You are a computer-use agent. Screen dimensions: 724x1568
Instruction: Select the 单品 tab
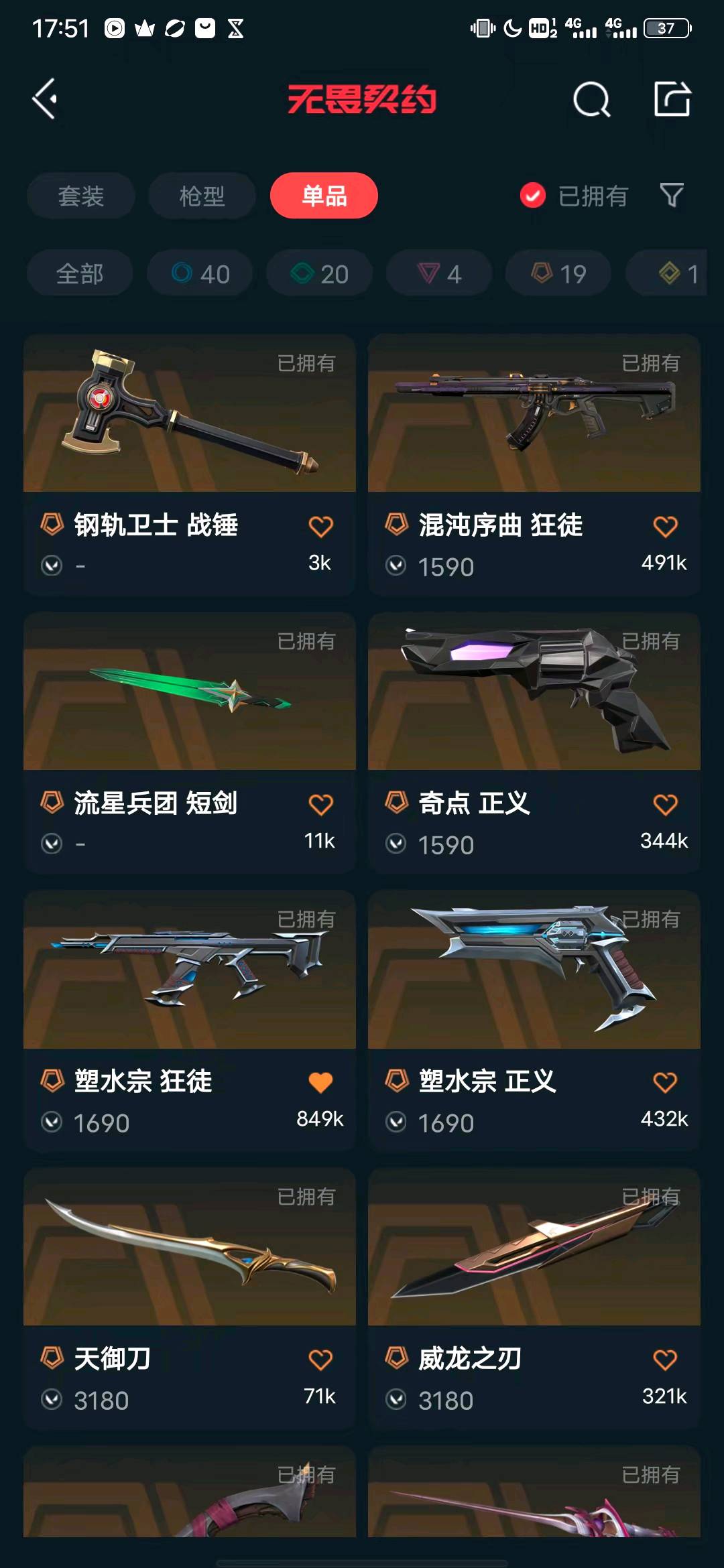pyautogui.click(x=324, y=196)
